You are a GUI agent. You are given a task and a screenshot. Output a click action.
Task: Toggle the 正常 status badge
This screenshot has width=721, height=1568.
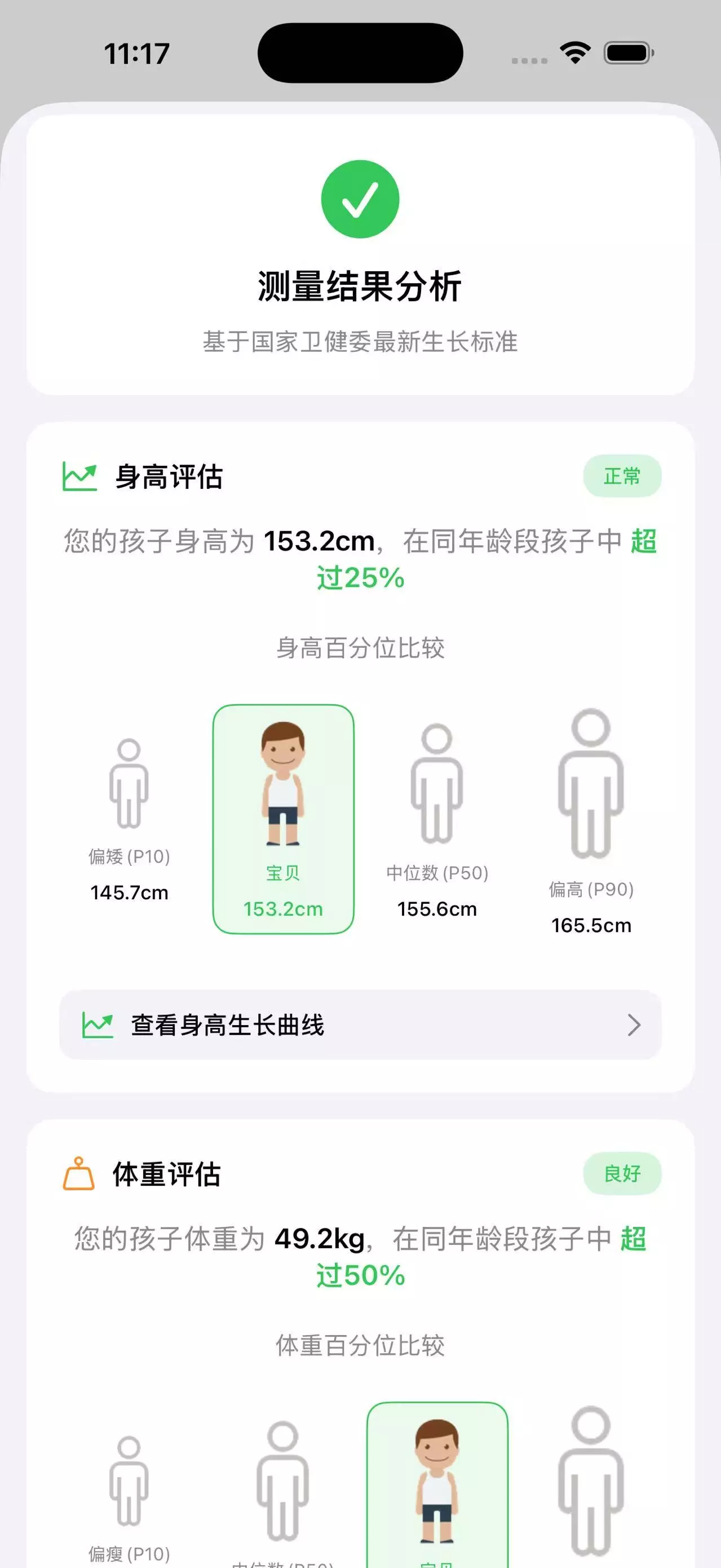pyautogui.click(x=622, y=476)
